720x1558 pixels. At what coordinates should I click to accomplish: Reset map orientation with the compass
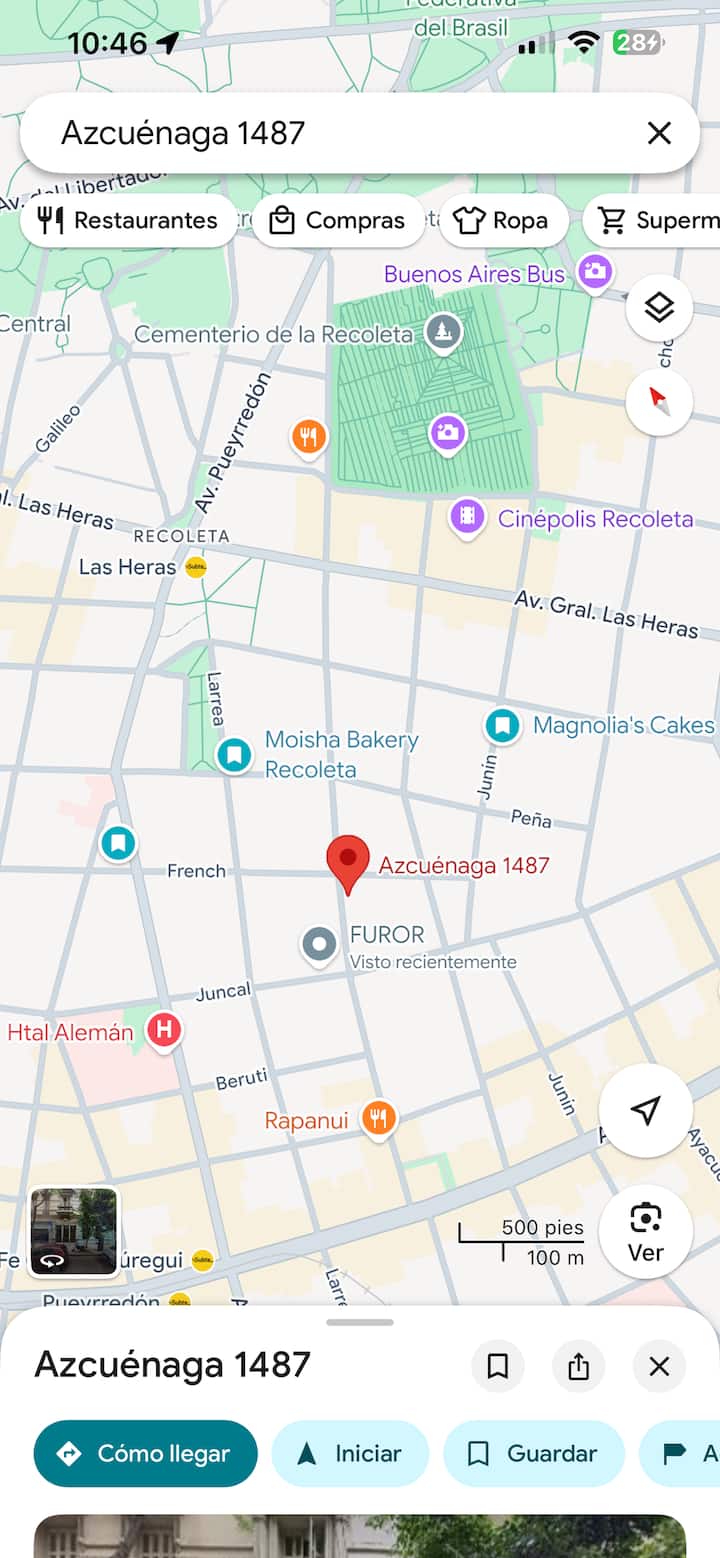pyautogui.click(x=659, y=401)
